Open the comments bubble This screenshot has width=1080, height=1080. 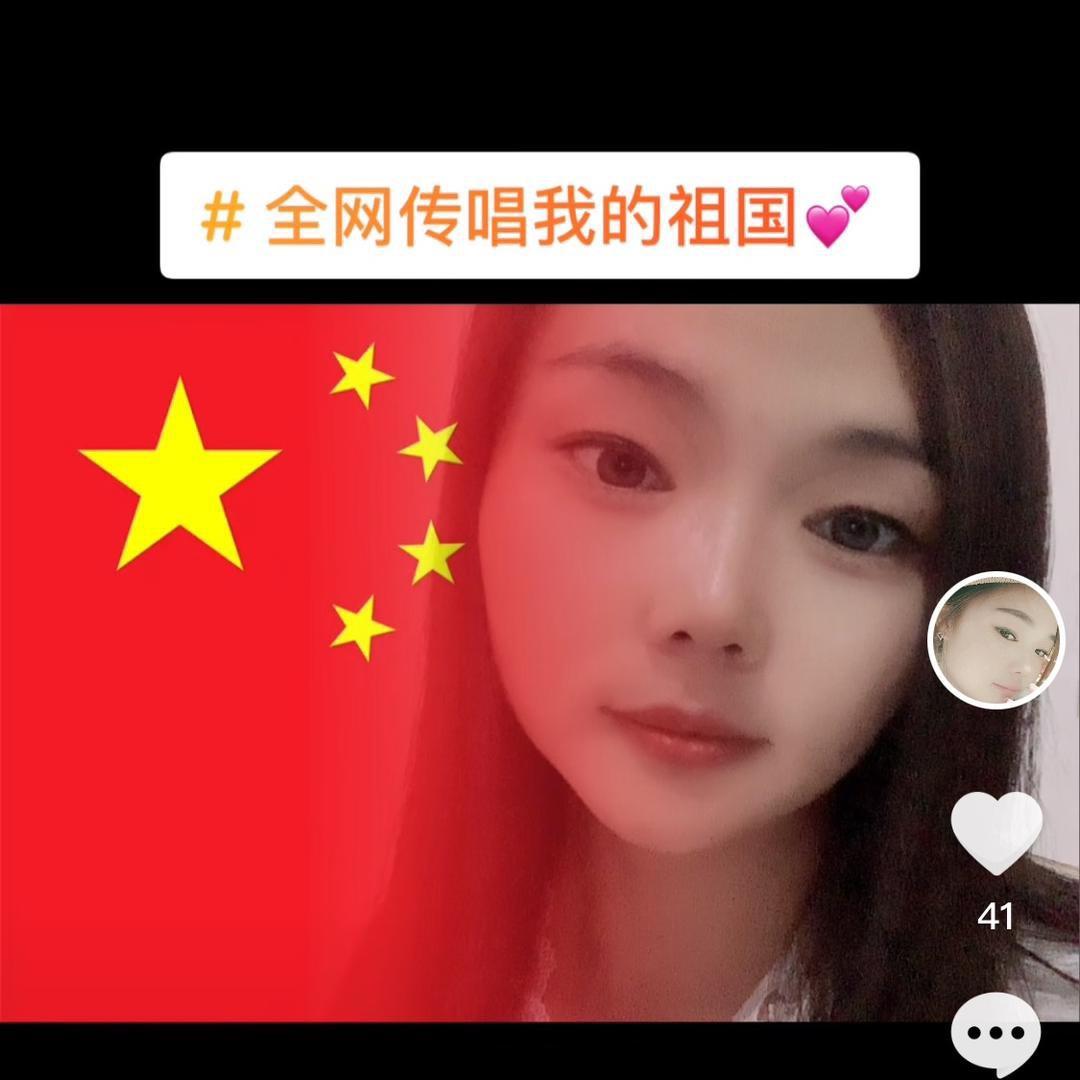996,1033
